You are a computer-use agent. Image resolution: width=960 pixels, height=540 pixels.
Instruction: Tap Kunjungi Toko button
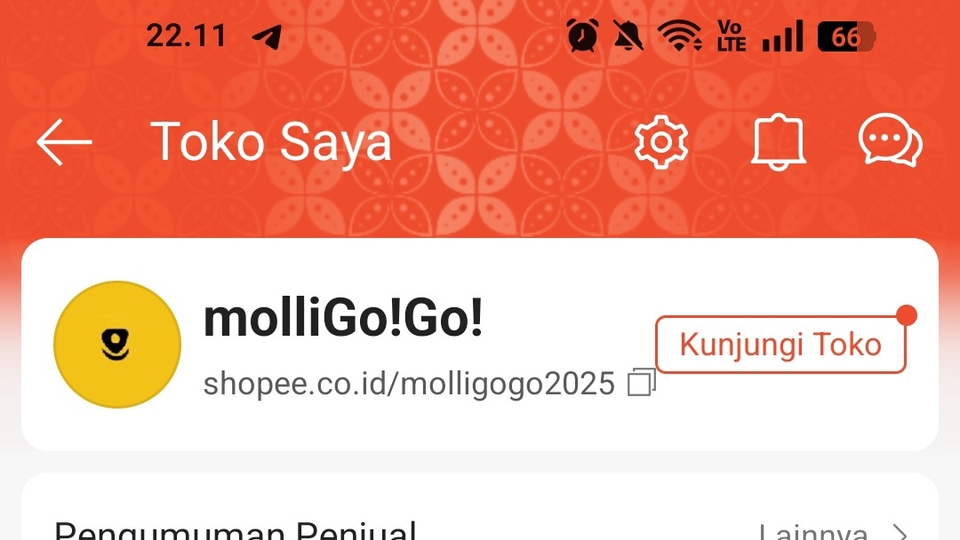pyautogui.click(x=780, y=345)
